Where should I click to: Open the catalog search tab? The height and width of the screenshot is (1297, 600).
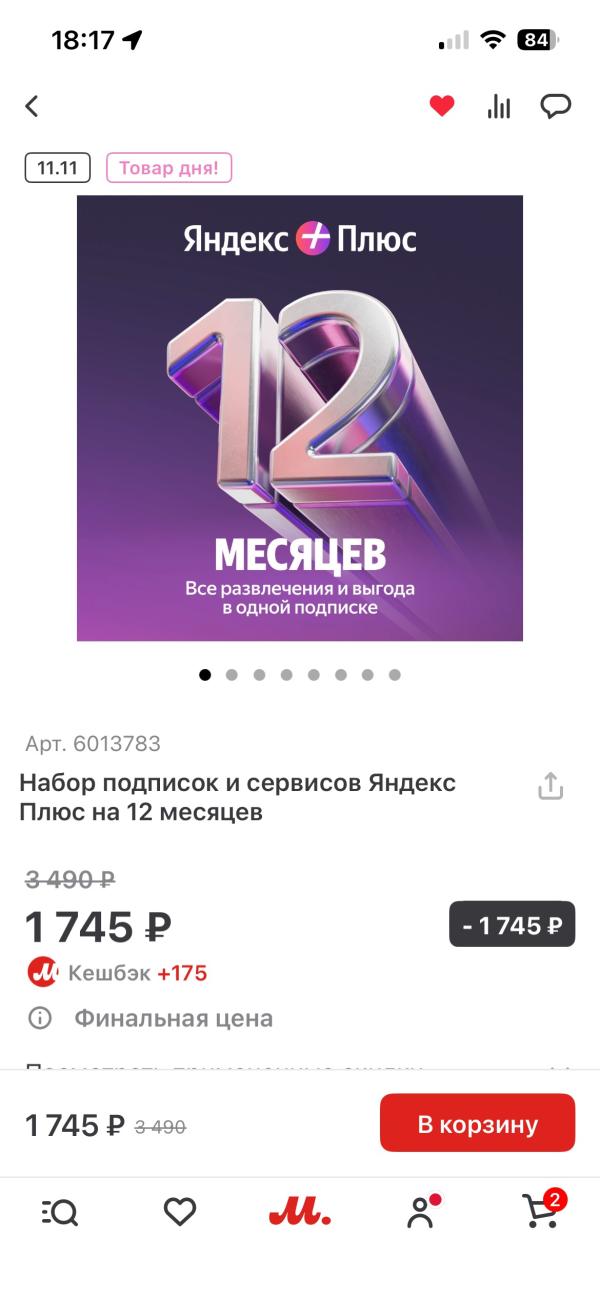pyautogui.click(x=60, y=1213)
